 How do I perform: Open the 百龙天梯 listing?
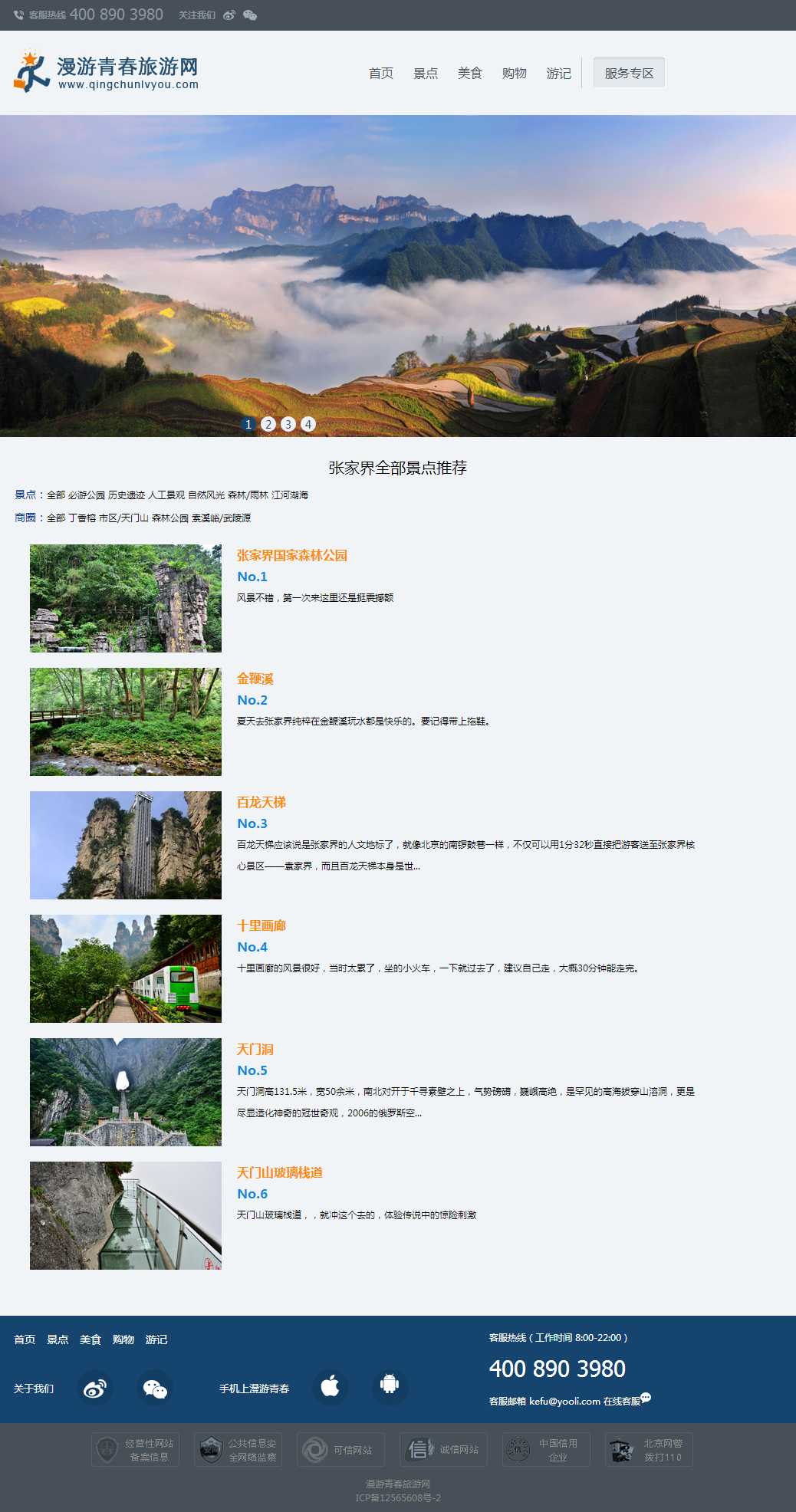tap(261, 802)
